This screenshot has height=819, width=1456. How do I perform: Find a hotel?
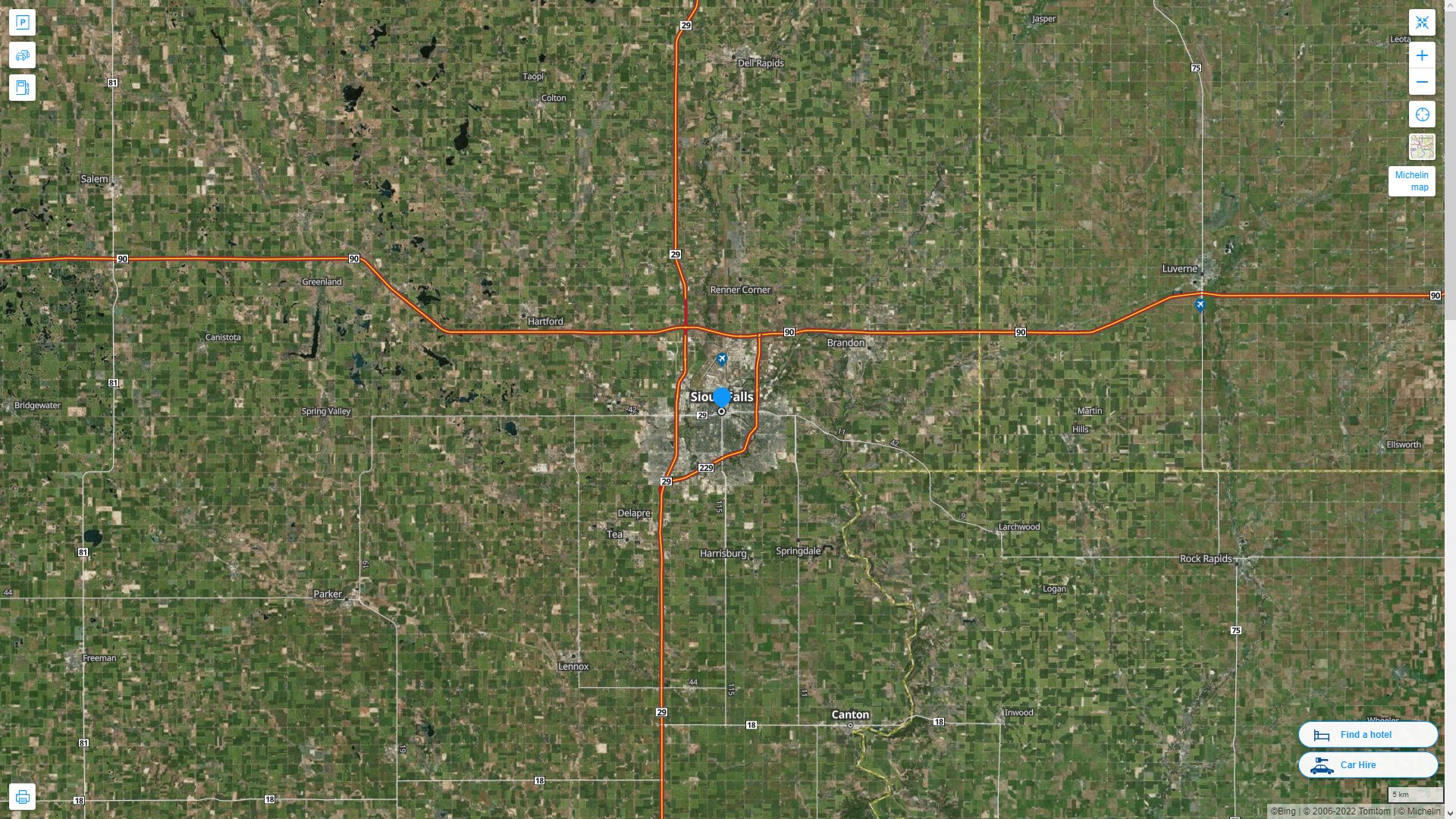point(1367,735)
